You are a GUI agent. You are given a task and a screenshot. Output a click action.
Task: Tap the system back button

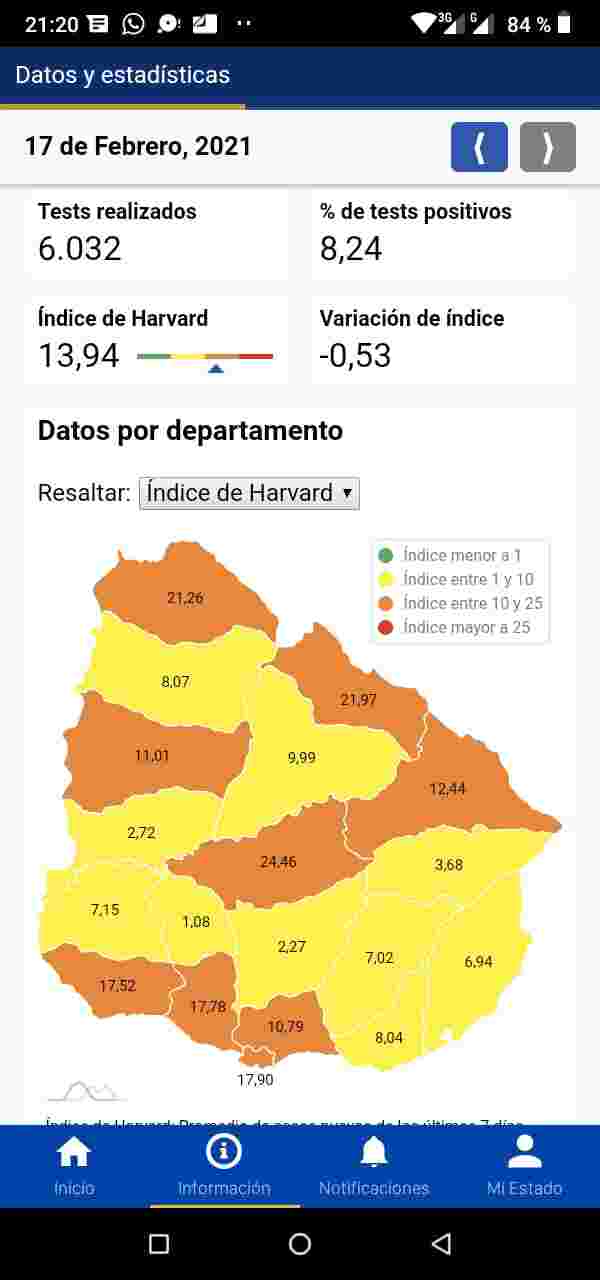(x=441, y=1244)
